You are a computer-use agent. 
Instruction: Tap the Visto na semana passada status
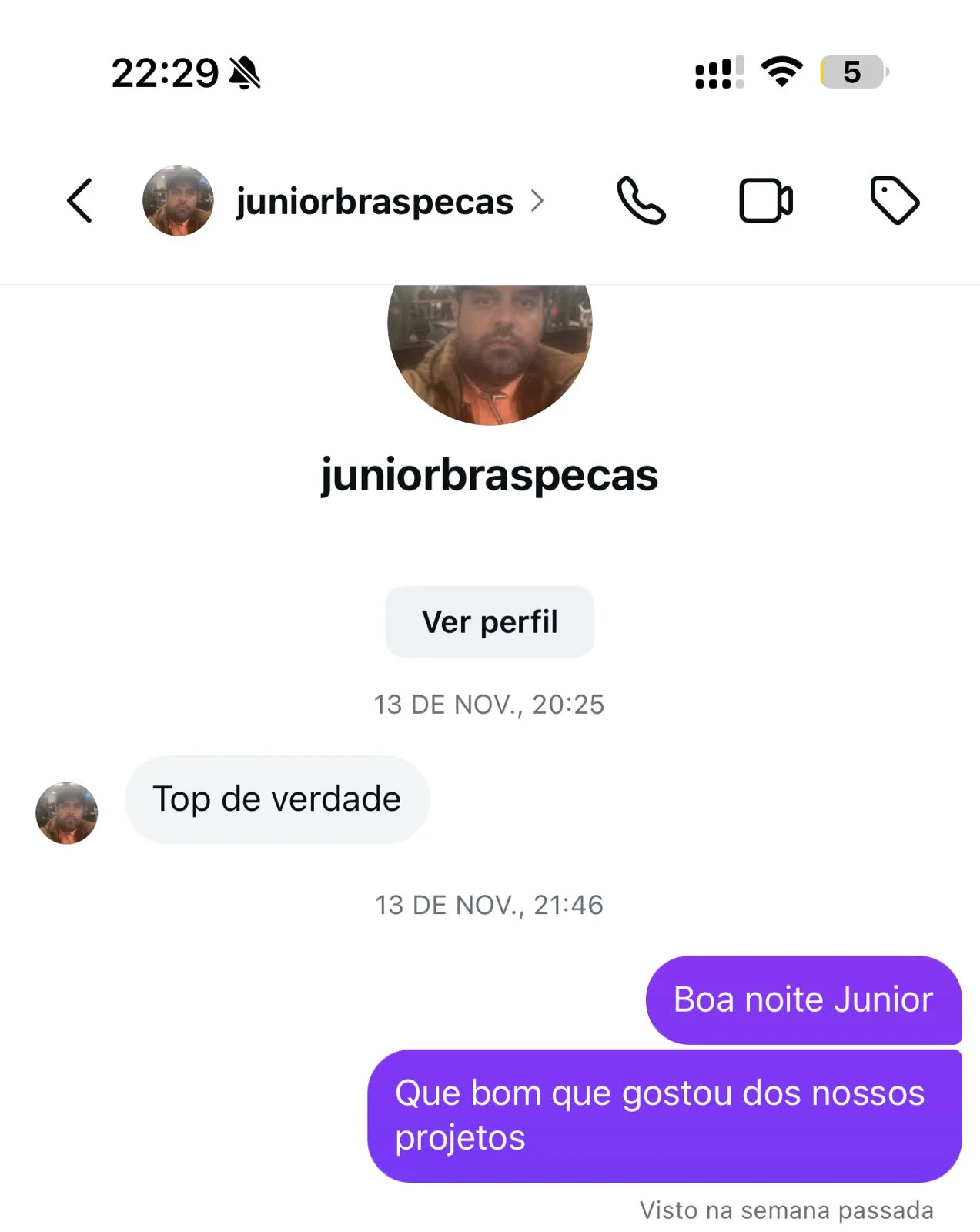click(788, 1209)
